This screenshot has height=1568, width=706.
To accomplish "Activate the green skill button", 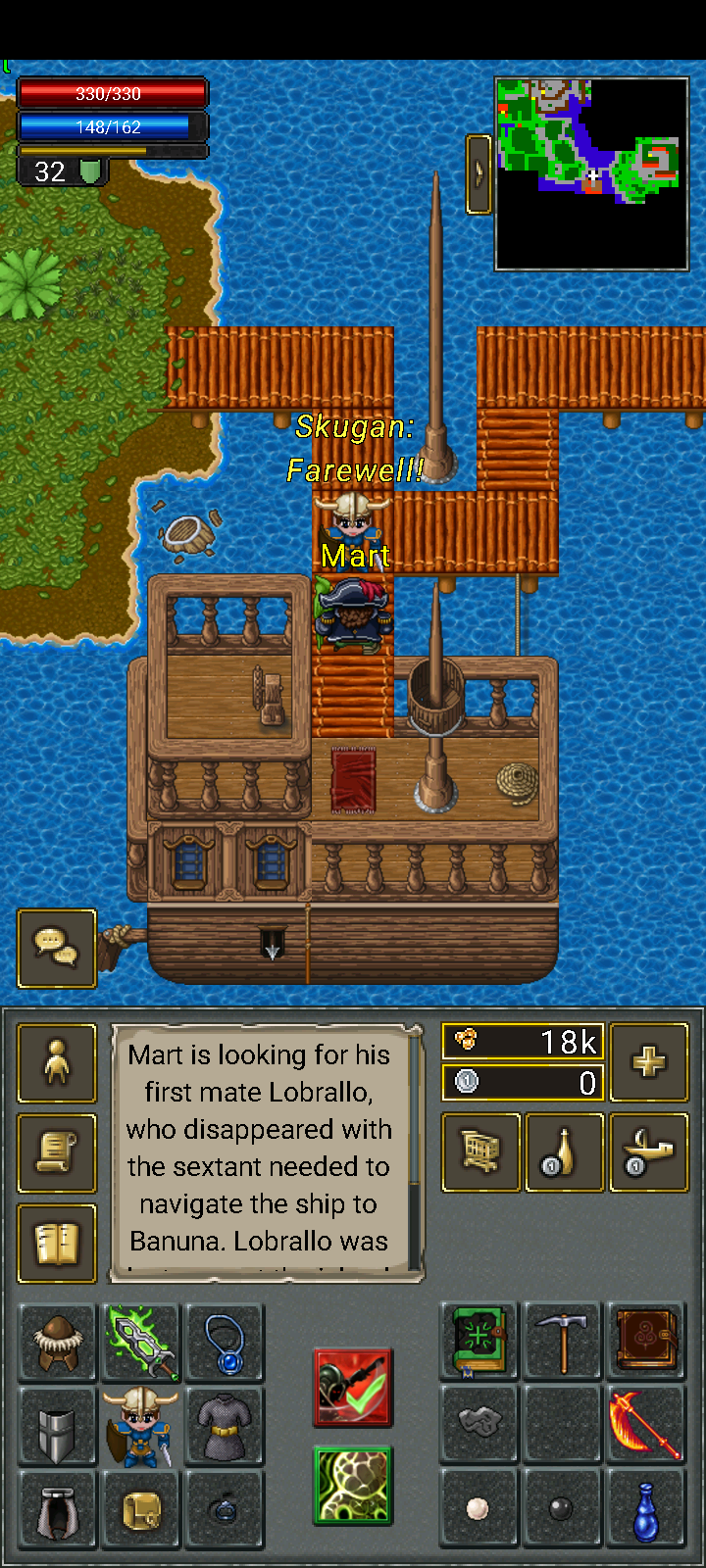I will point(353,1486).
